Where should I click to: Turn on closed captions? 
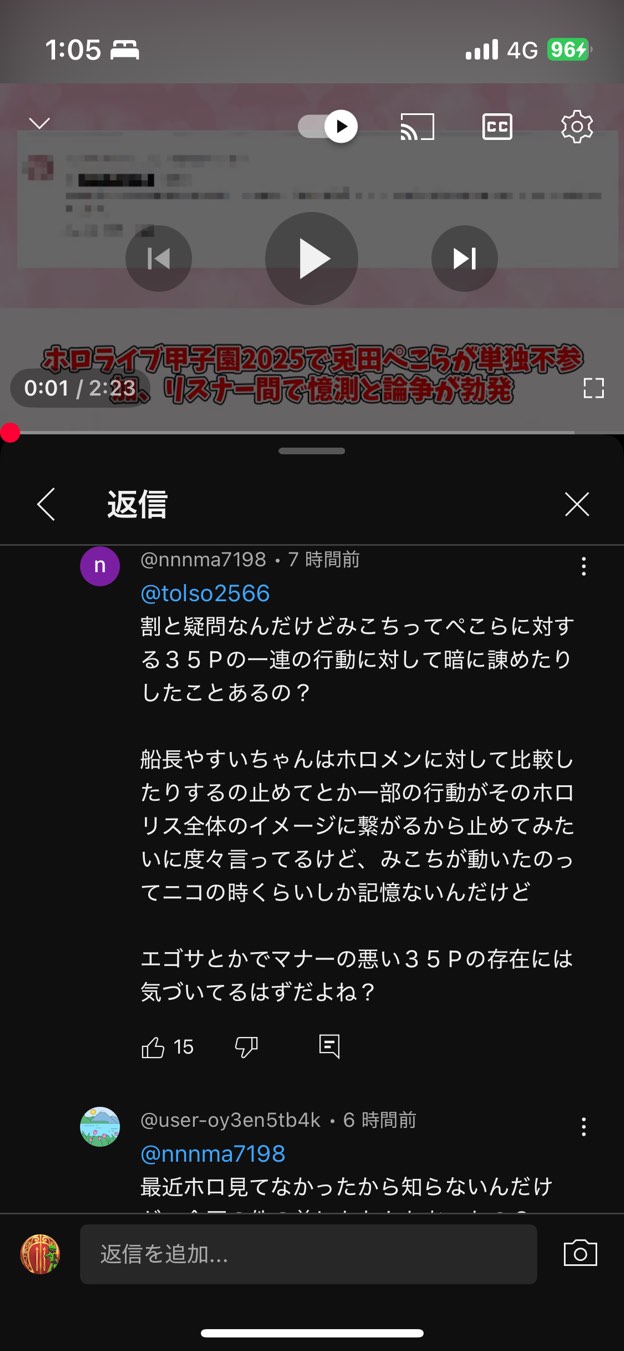497,127
